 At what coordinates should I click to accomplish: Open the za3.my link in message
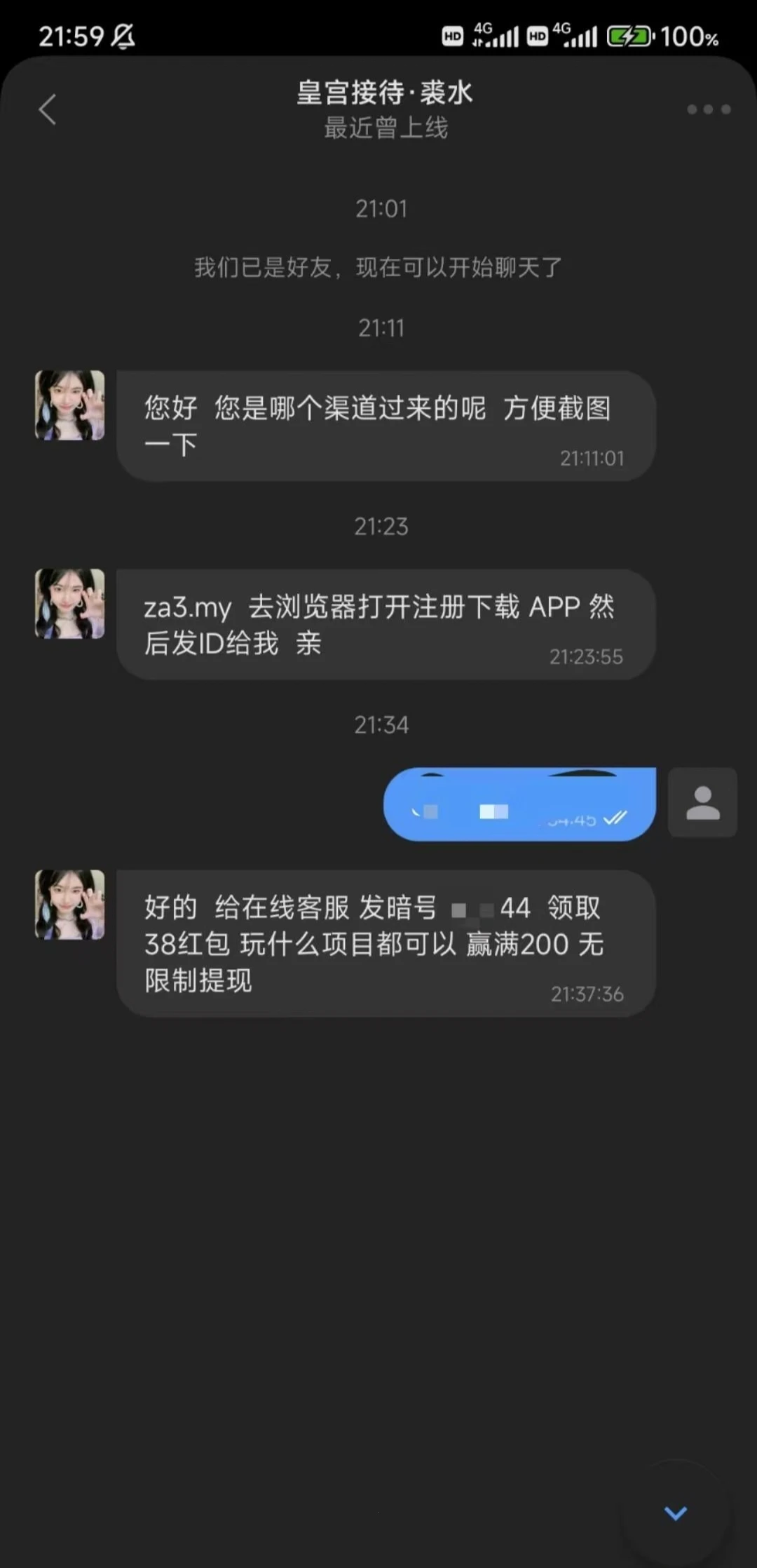click(187, 607)
